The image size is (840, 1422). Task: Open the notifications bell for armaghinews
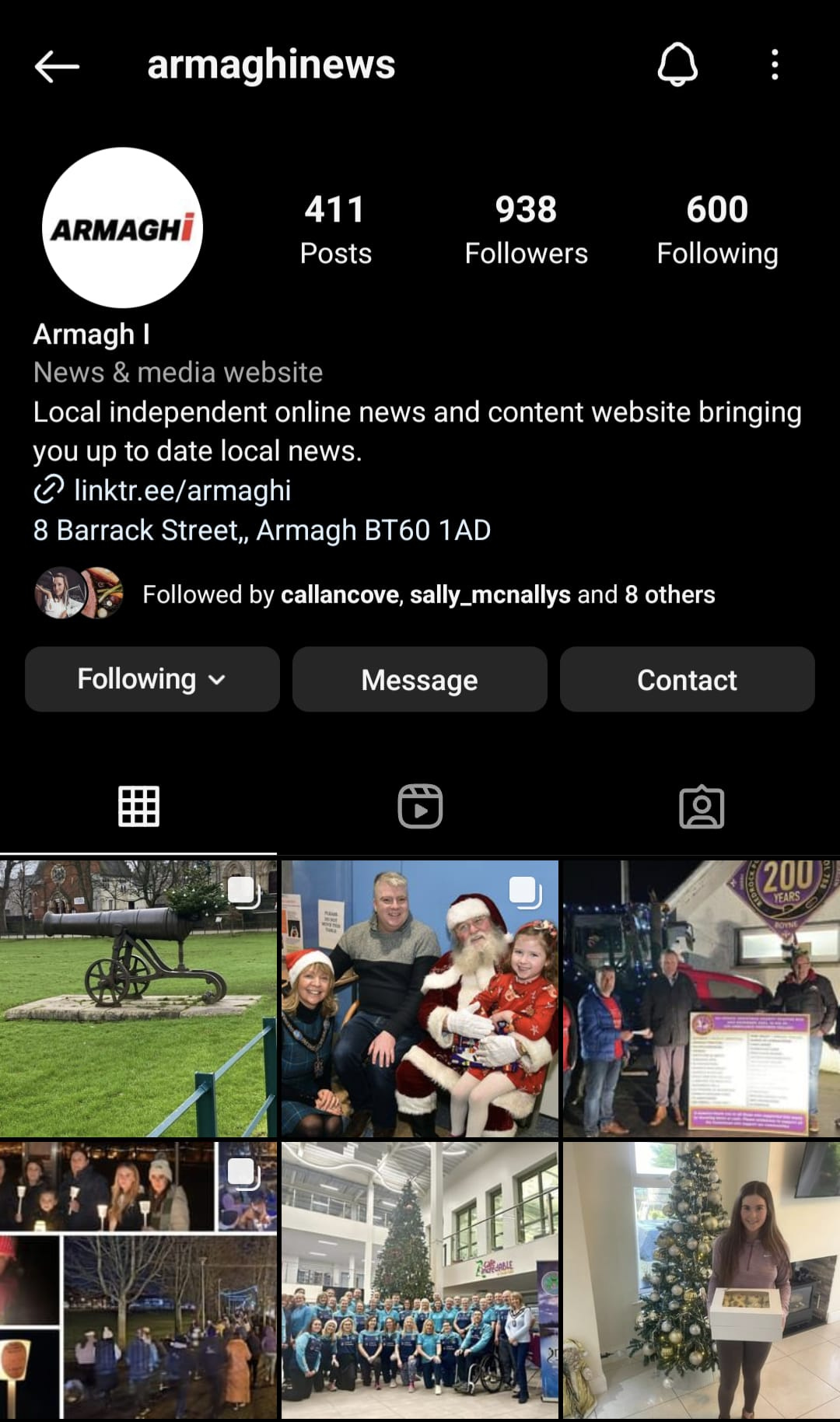(677, 65)
